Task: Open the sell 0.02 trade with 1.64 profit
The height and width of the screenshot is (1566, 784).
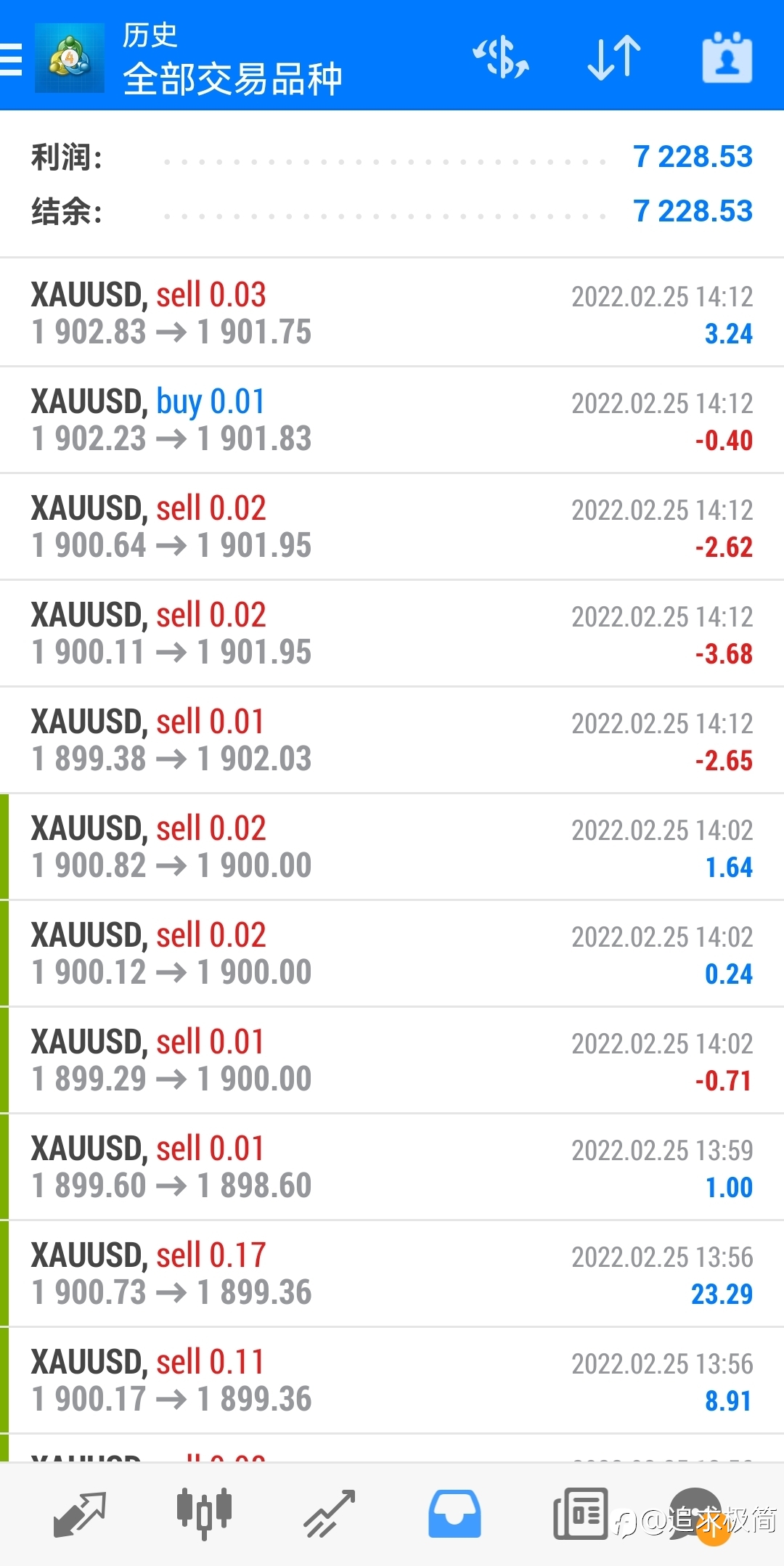Action: click(392, 847)
